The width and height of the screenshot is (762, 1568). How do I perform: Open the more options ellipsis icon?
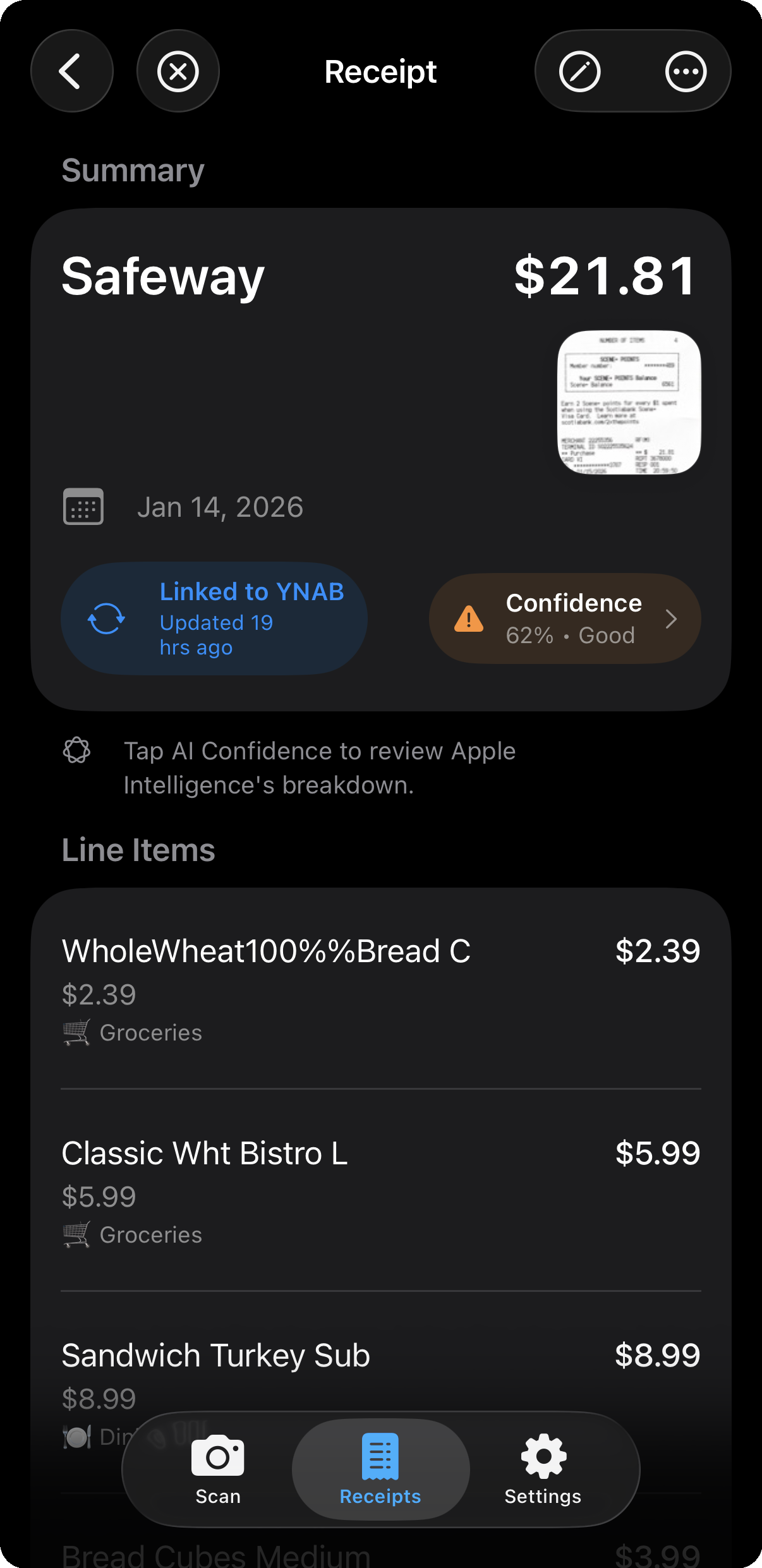(686, 71)
